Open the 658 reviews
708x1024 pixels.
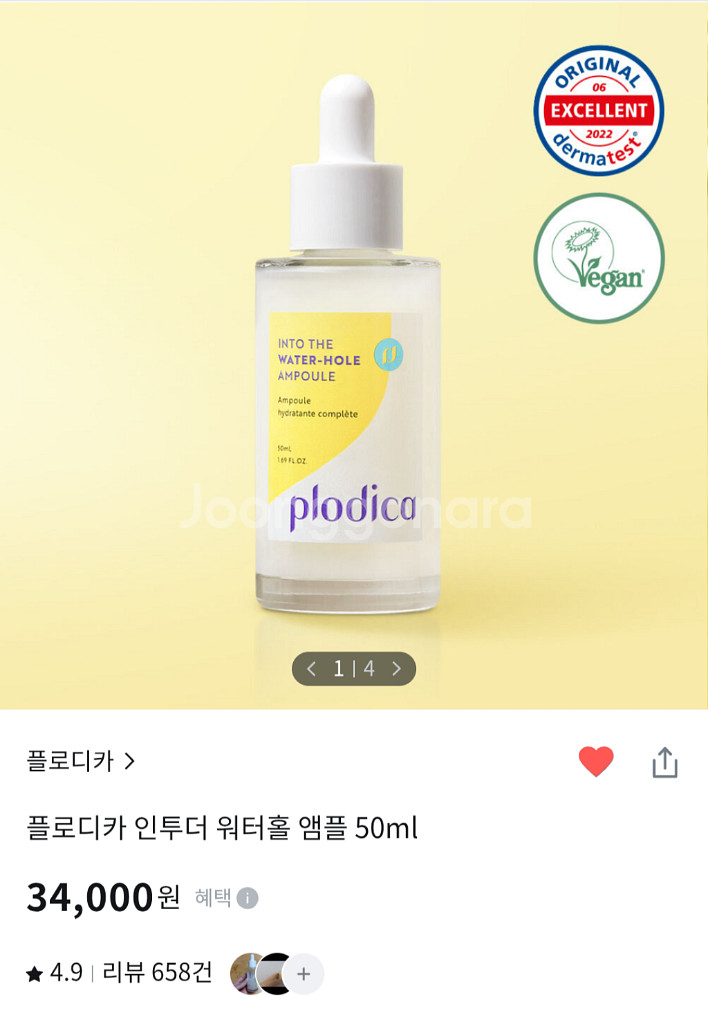(x=157, y=972)
